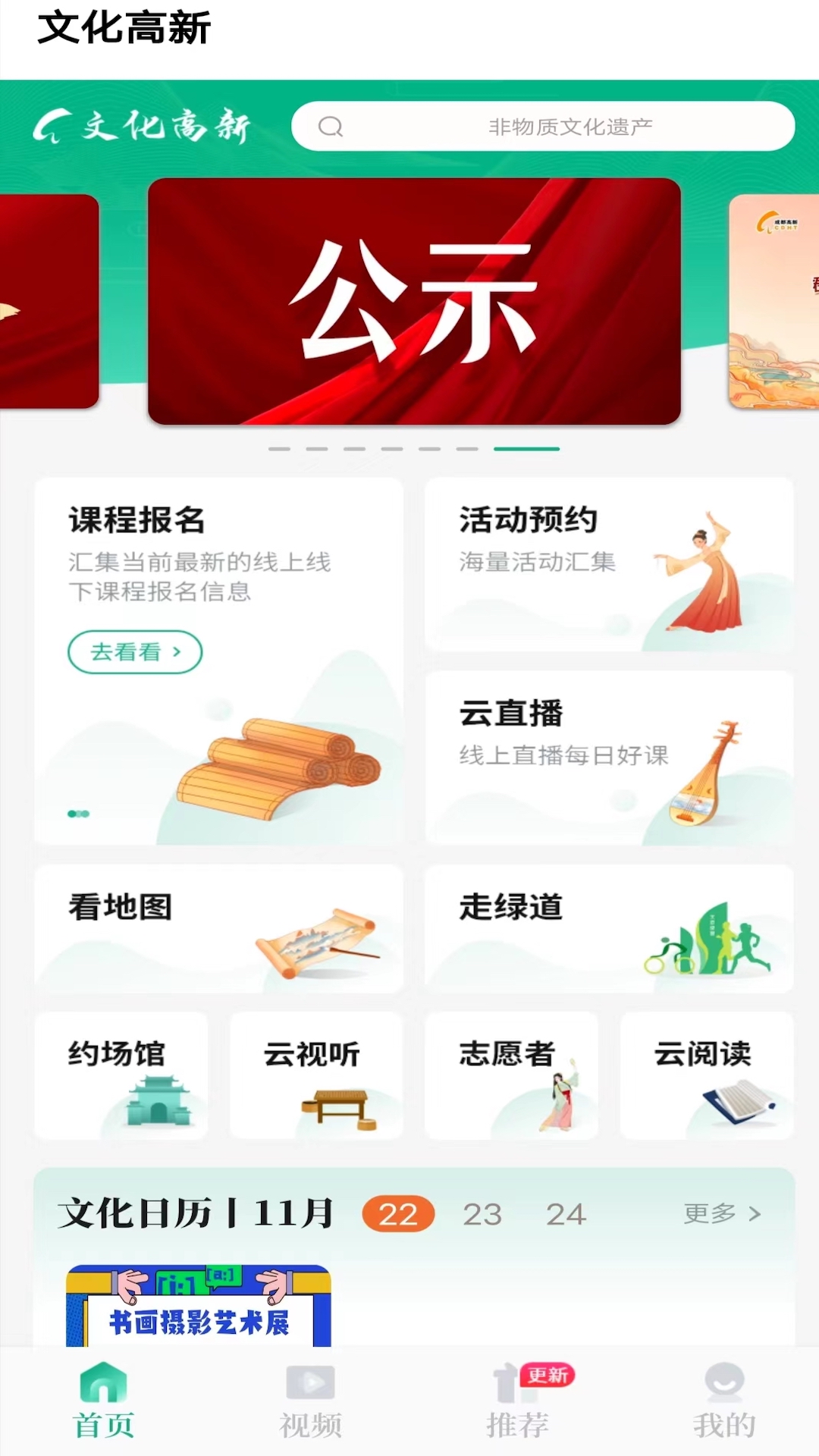This screenshot has height=1456, width=819.
Task: Open the 云视听 tile
Action: point(315,1075)
